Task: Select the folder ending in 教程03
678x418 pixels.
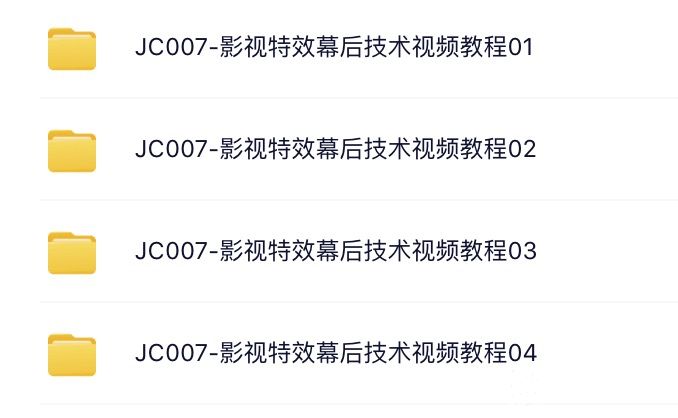Action: pyautogui.click(x=334, y=251)
